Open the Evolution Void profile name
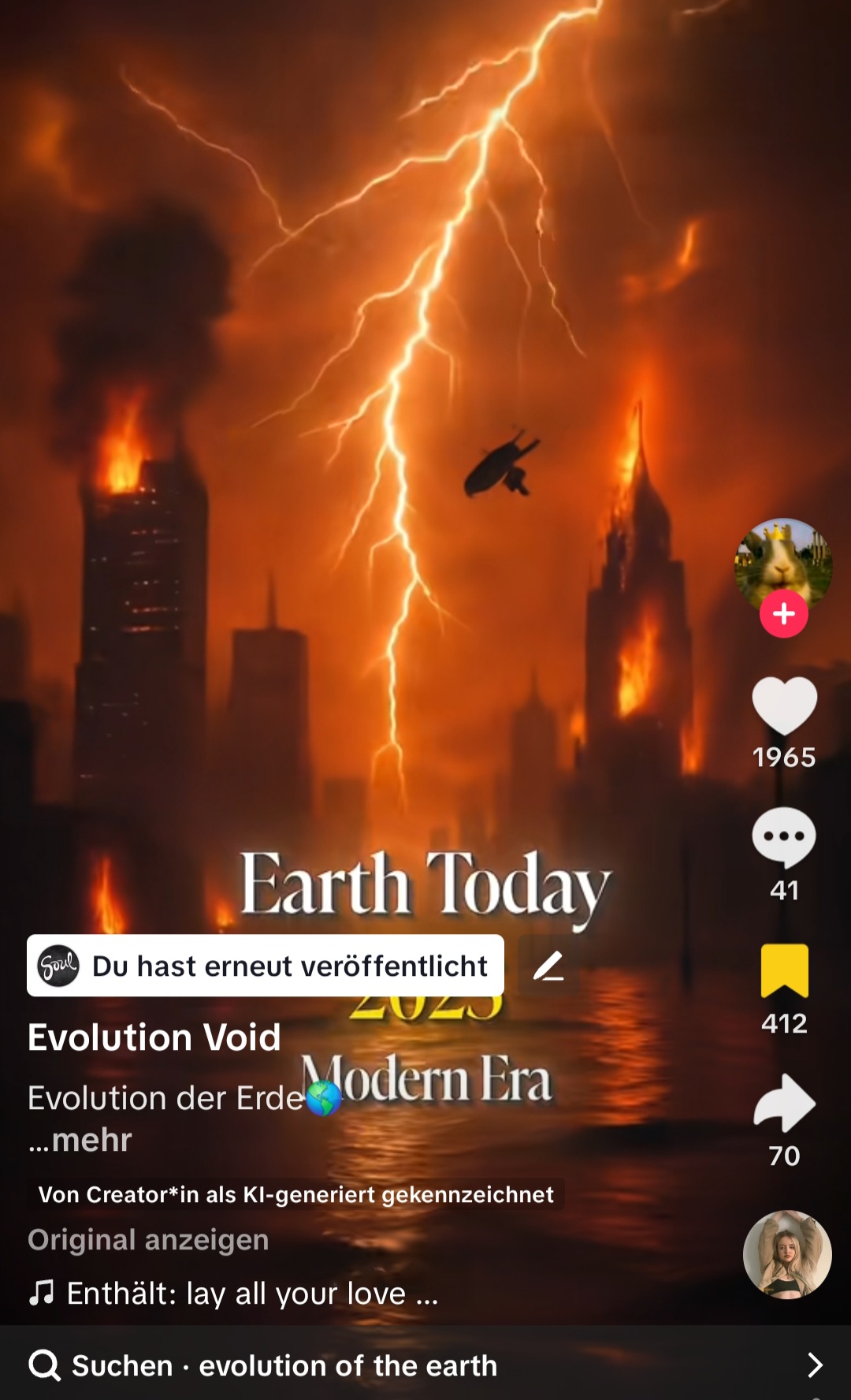This screenshot has height=1400, width=851. tap(154, 1037)
